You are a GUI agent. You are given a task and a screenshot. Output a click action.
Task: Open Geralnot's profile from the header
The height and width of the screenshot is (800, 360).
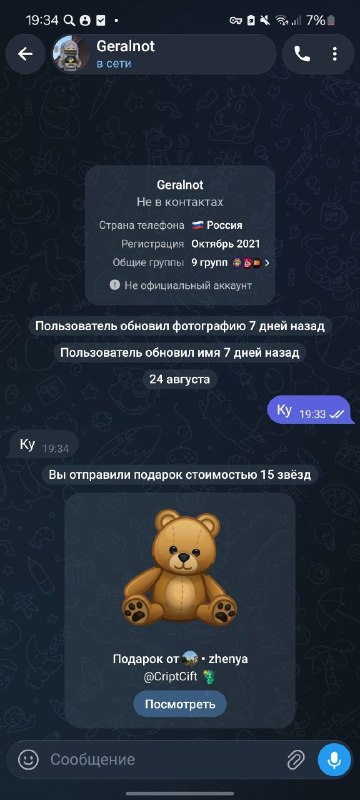click(163, 54)
